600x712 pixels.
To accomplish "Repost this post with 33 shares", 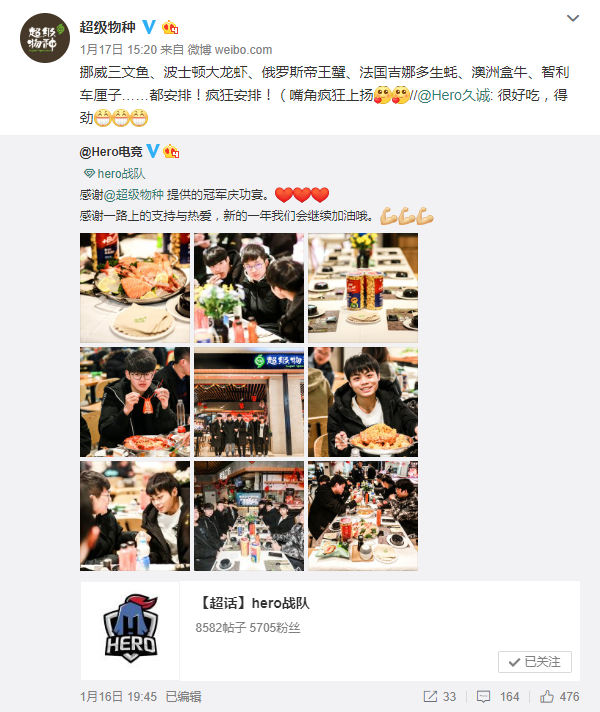I will tap(440, 696).
